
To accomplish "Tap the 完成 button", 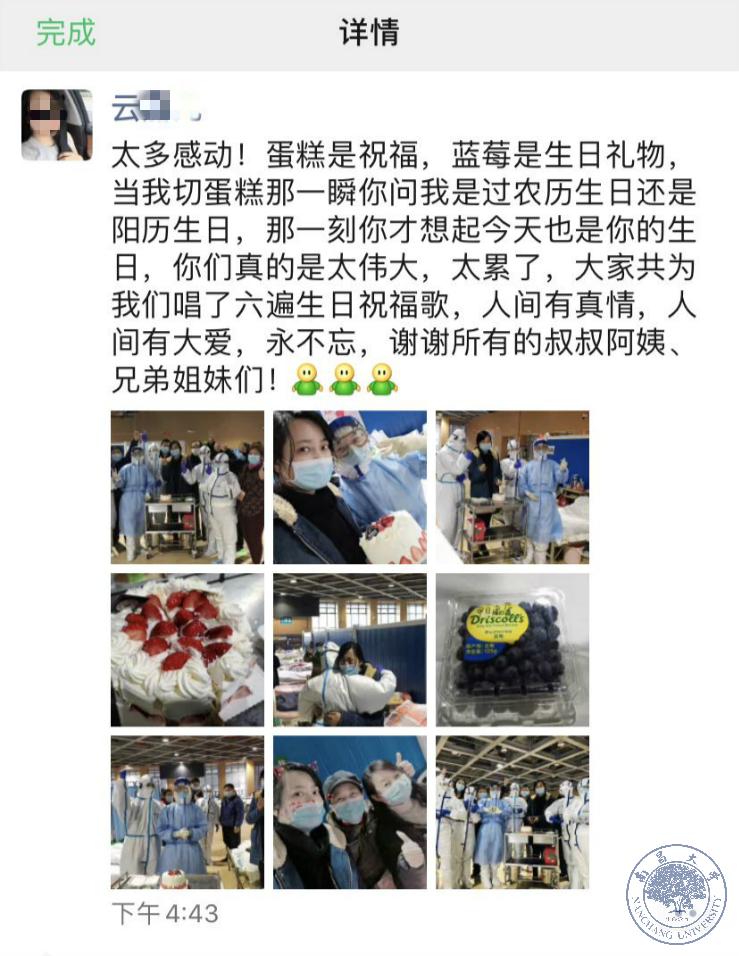I will [x=66, y=33].
